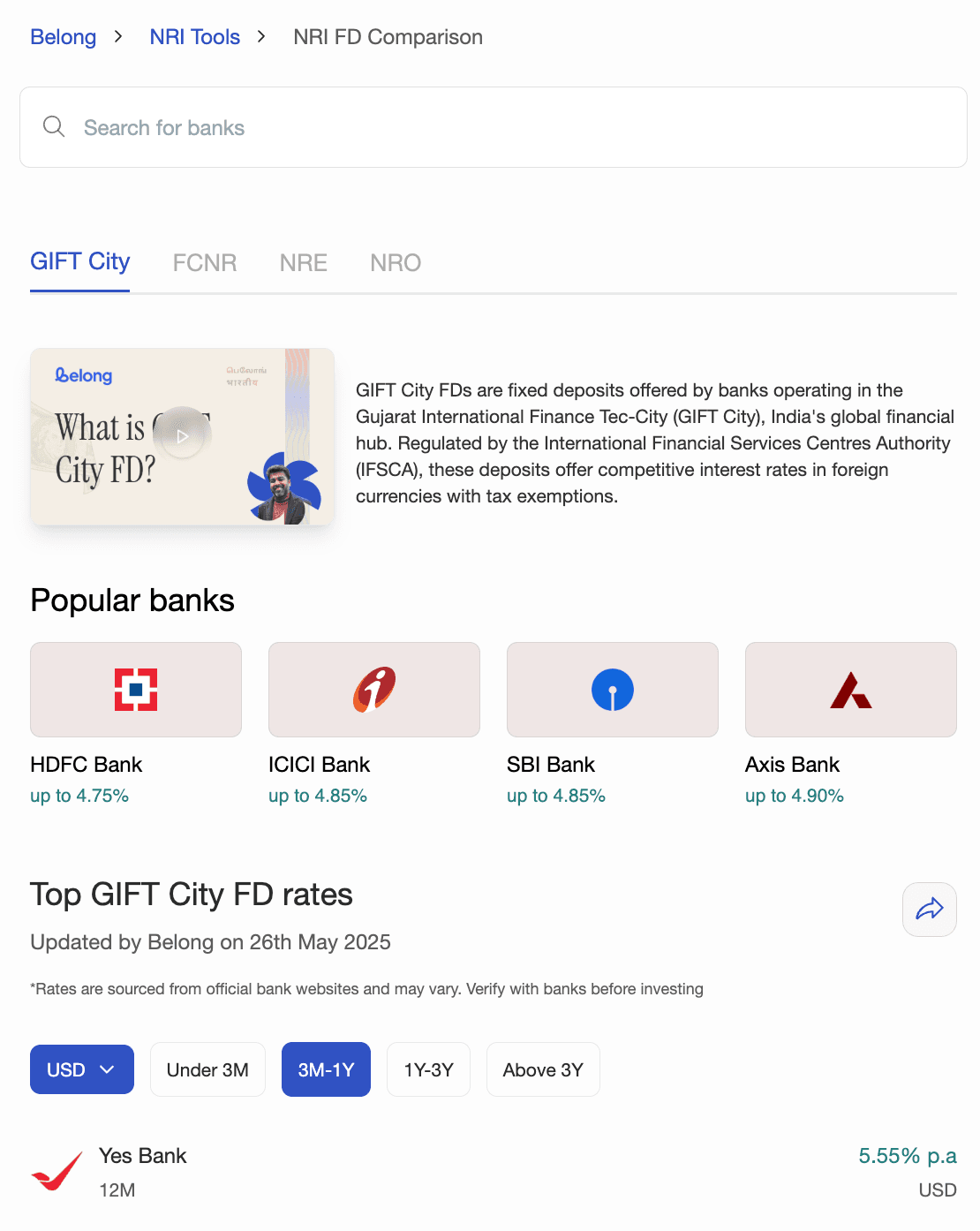980x1231 pixels.
Task: Open the Belong breadcrumb link
Action: pyautogui.click(x=63, y=37)
